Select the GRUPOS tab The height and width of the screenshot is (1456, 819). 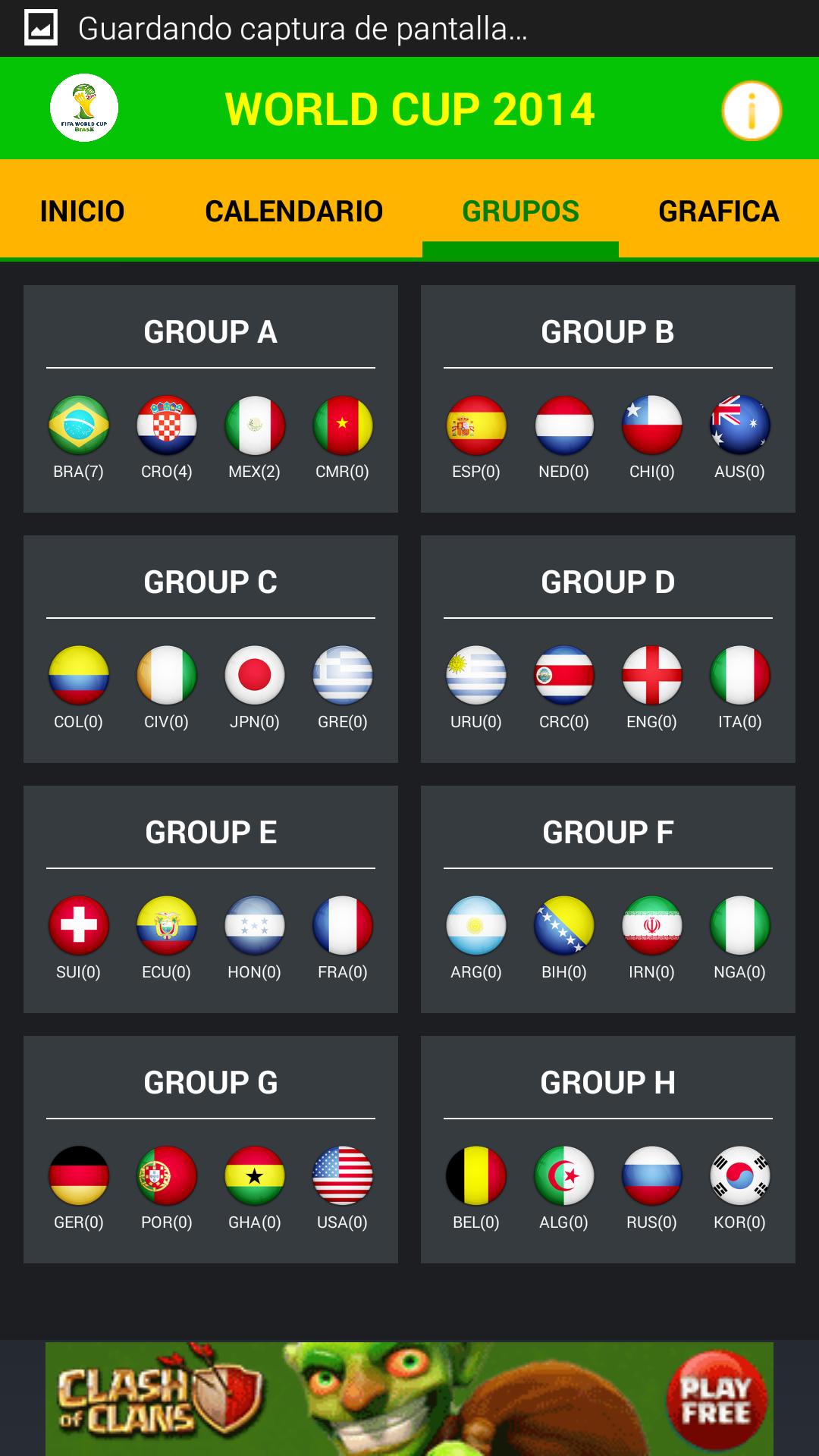coord(520,211)
